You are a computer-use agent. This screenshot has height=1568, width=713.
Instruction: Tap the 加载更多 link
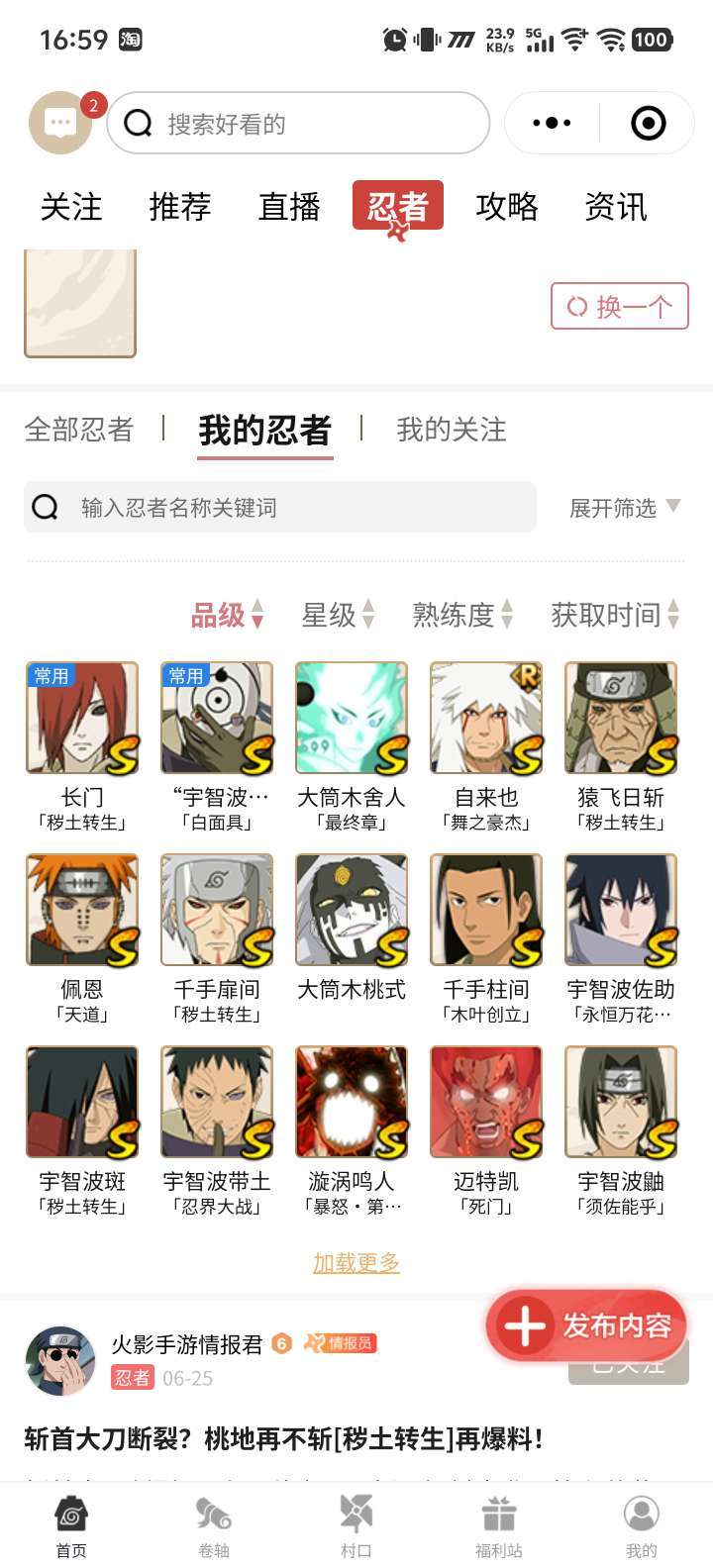356,1262
